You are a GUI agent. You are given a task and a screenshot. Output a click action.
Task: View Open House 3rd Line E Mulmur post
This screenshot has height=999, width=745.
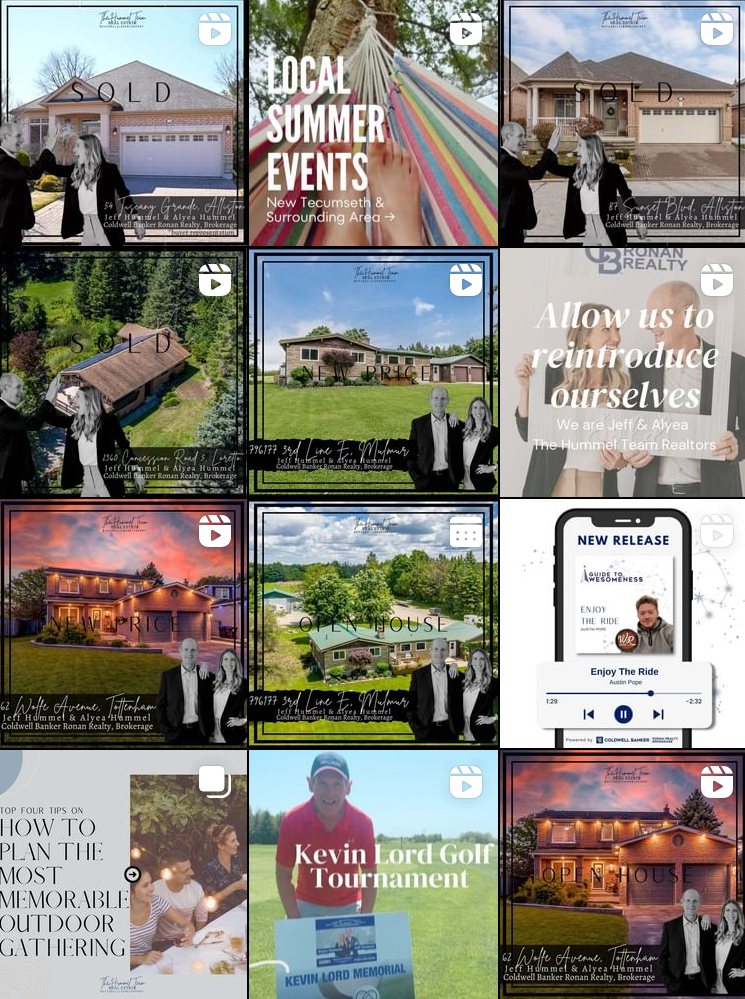372,622
